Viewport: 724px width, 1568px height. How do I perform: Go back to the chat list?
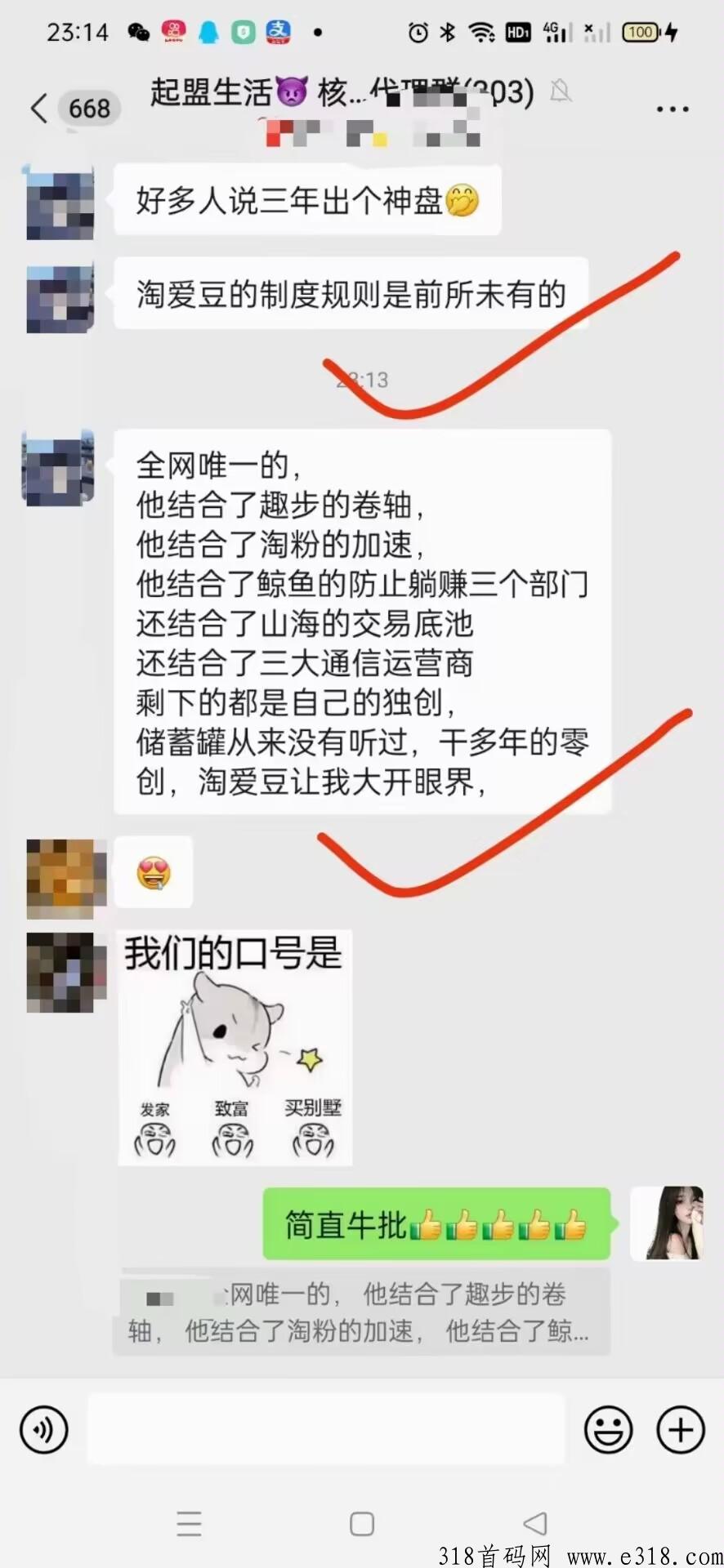(x=39, y=108)
